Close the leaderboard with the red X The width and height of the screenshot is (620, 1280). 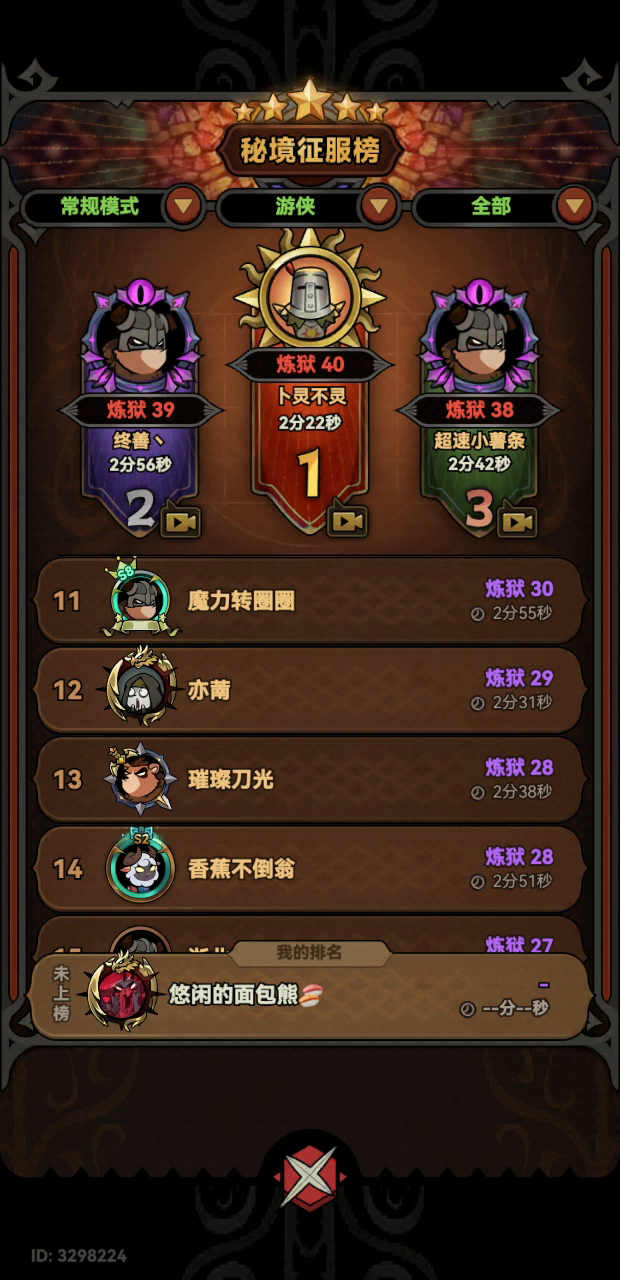[x=310, y=1176]
